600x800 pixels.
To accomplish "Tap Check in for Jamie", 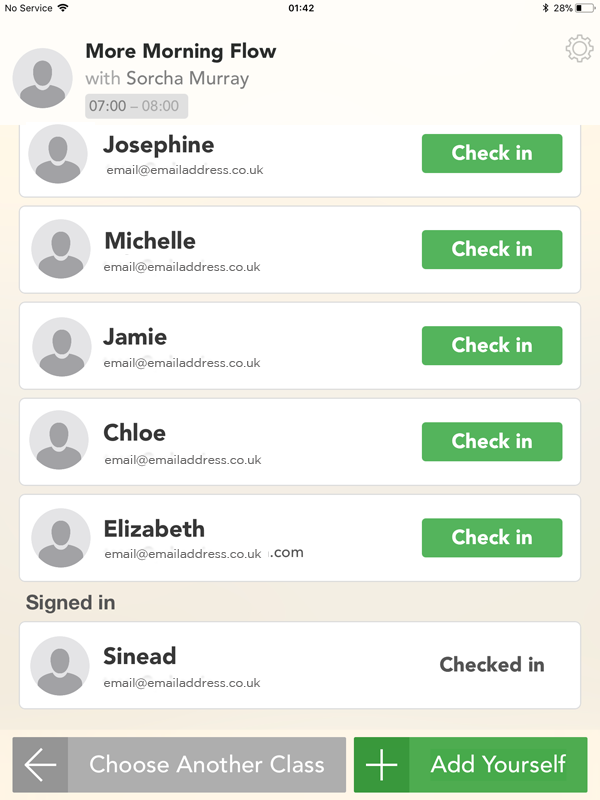I will 492,345.
